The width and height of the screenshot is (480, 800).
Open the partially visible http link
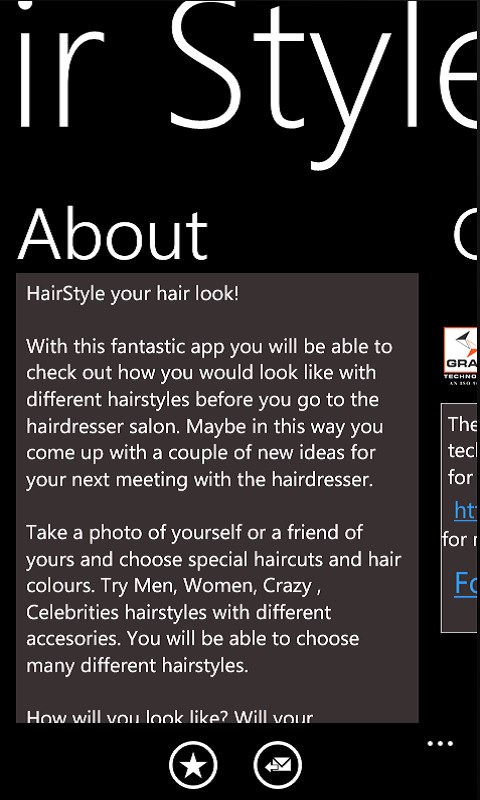coord(465,510)
